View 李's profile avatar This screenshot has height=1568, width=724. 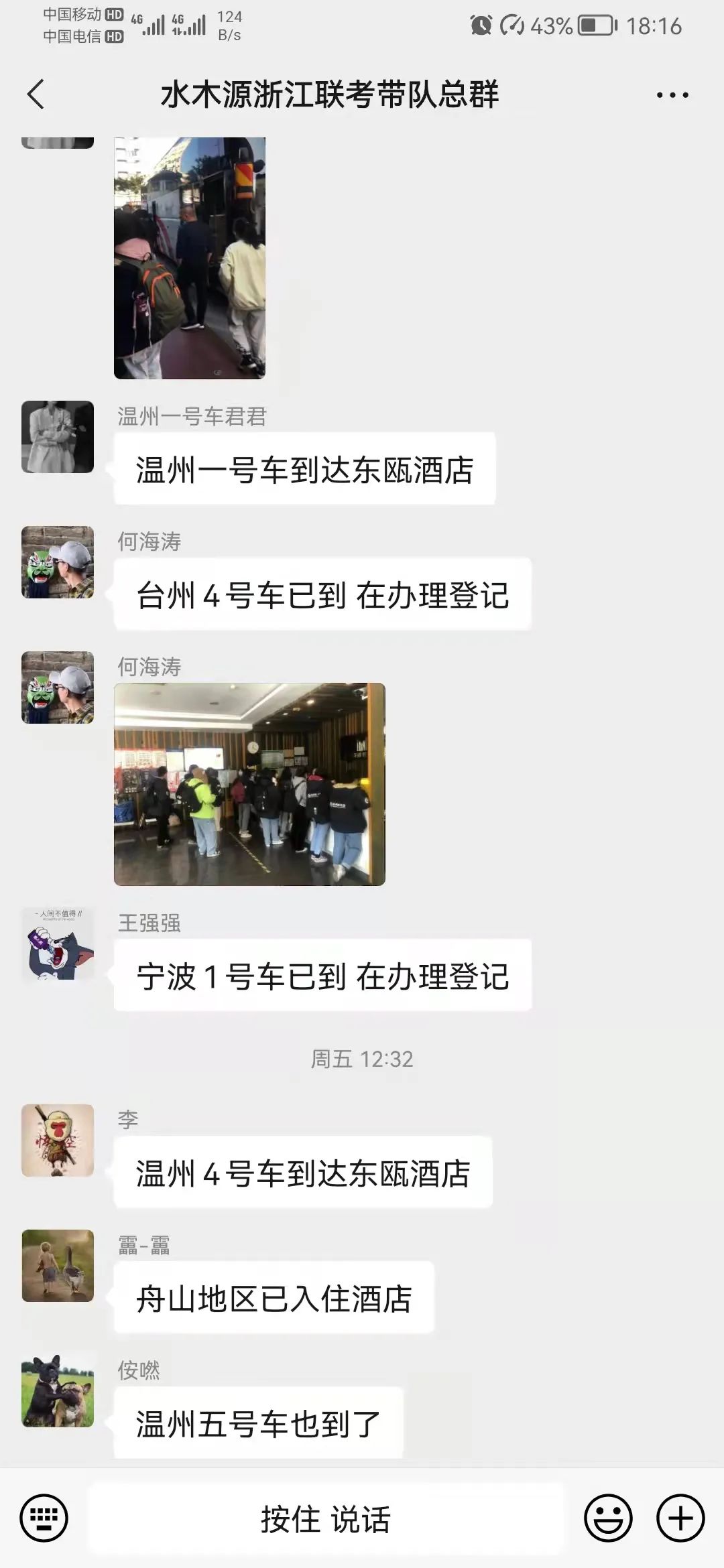58,1140
